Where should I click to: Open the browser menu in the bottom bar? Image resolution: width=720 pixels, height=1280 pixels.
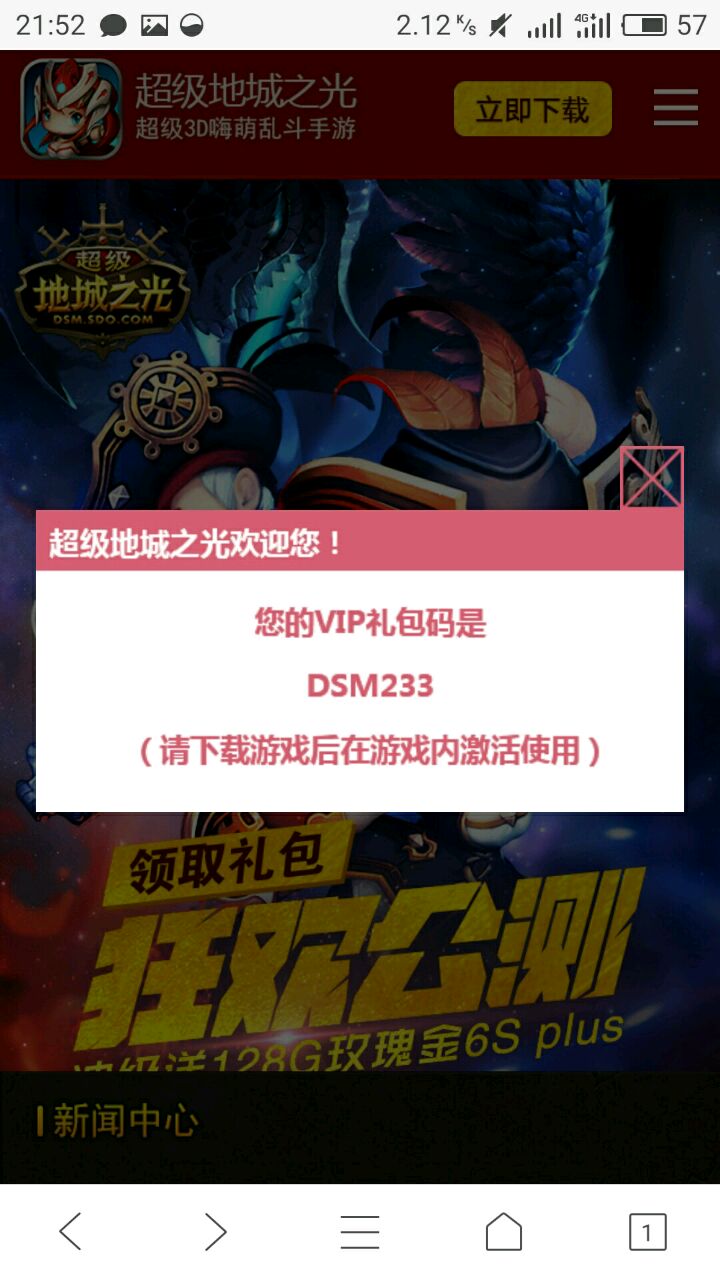360,1231
